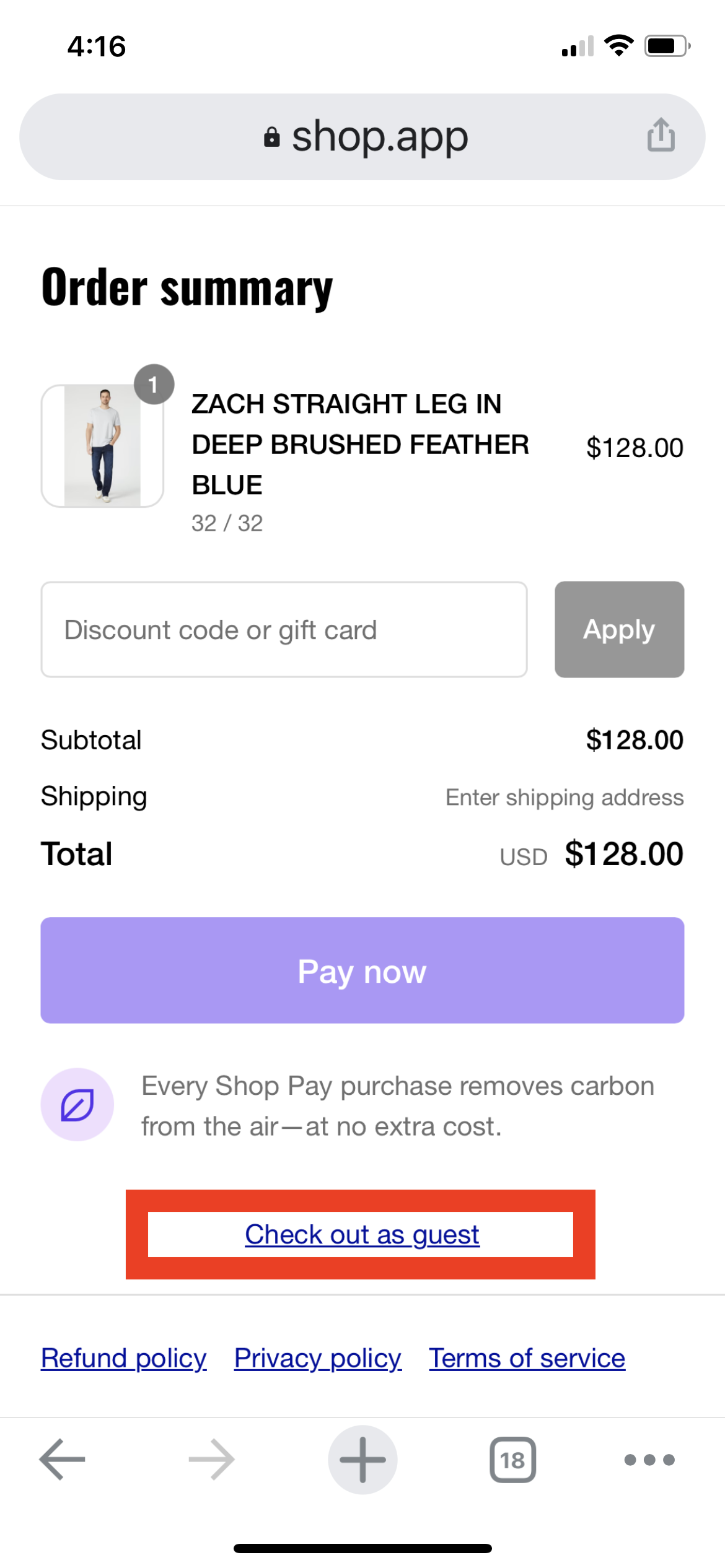Tap the share icon in address bar
The image size is (725, 1568).
pyautogui.click(x=661, y=135)
